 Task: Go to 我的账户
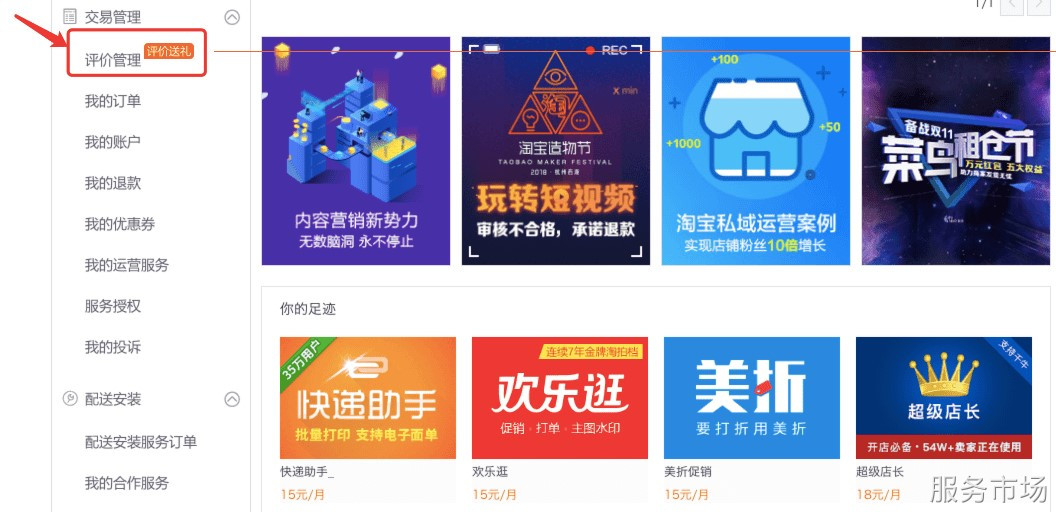coord(113,142)
